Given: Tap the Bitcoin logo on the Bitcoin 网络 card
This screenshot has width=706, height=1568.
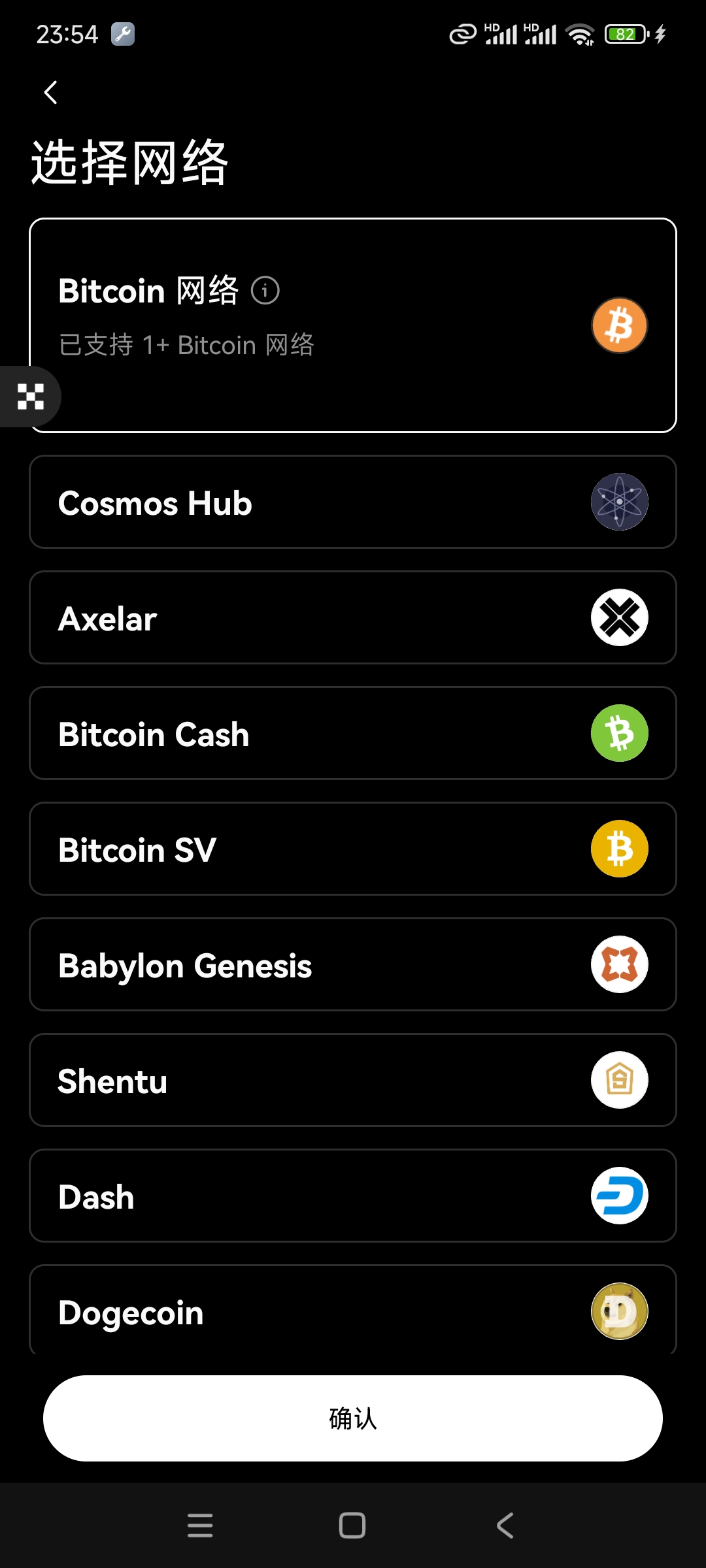Looking at the screenshot, I should [618, 325].
